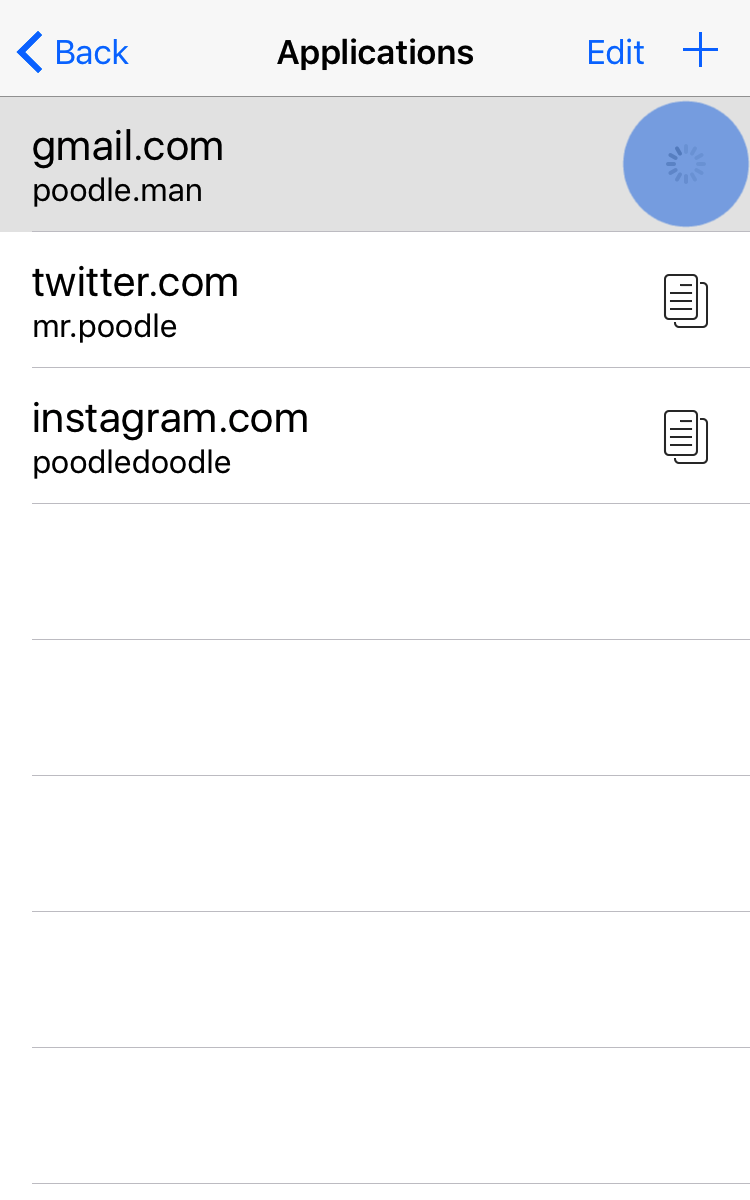
Task: Copy the instagram.com password
Action: (686, 436)
